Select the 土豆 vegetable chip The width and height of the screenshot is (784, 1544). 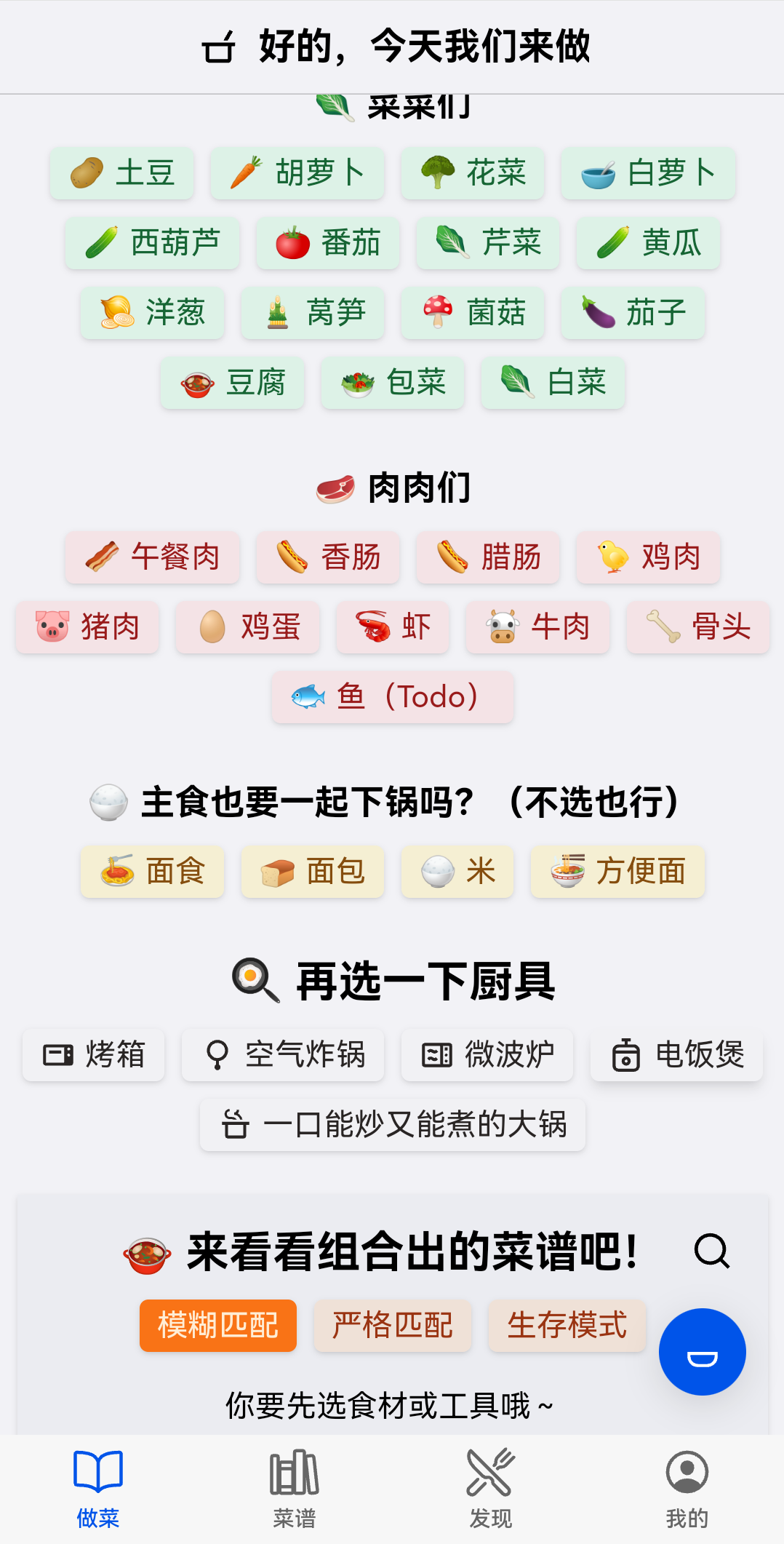click(122, 173)
